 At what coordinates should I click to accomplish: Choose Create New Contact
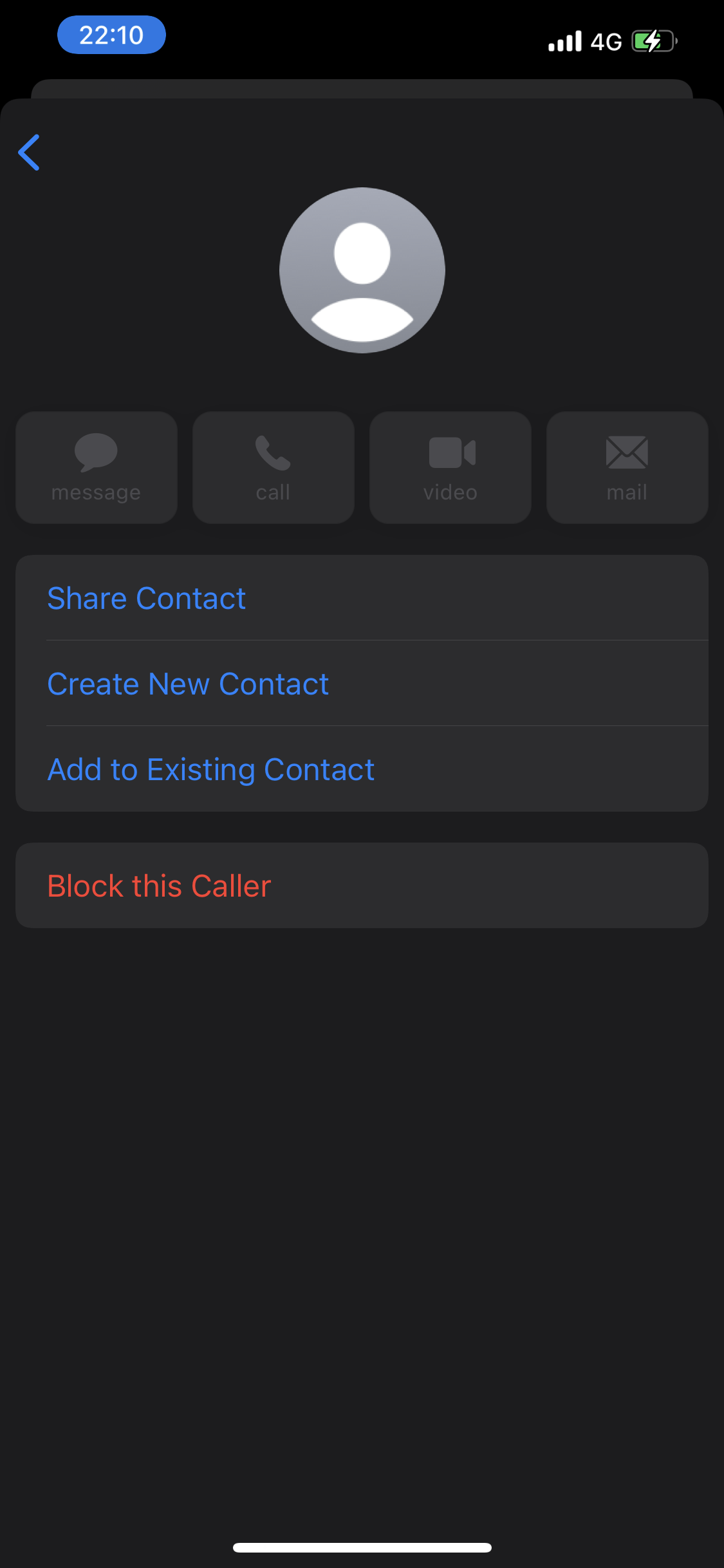tap(362, 684)
